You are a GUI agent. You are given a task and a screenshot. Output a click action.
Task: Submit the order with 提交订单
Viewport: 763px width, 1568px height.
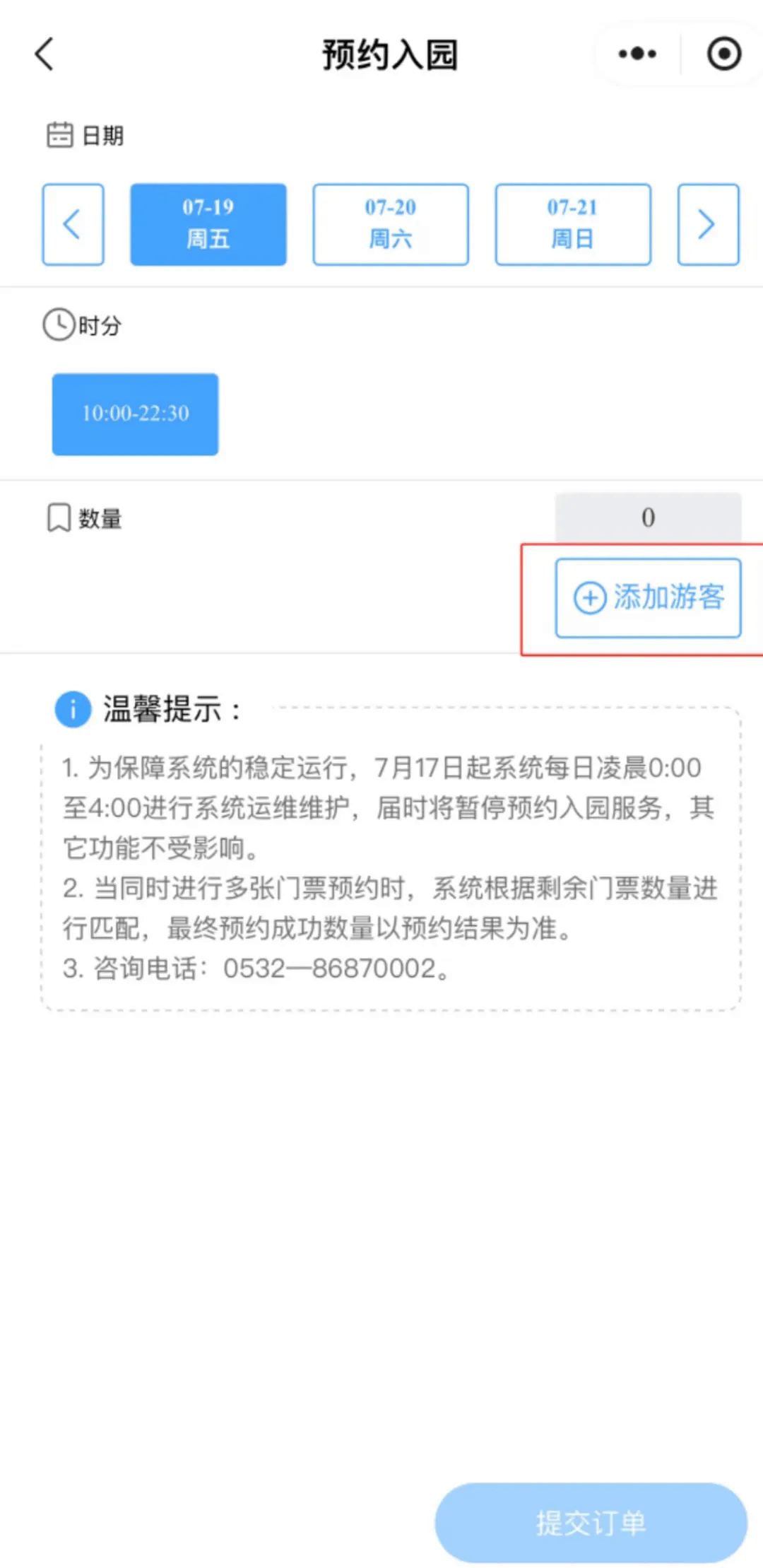point(591,1523)
